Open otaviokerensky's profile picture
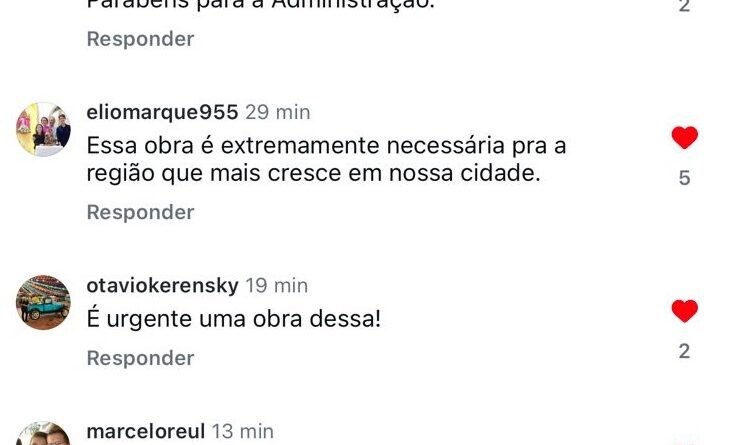733x445 pixels. pyautogui.click(x=44, y=302)
